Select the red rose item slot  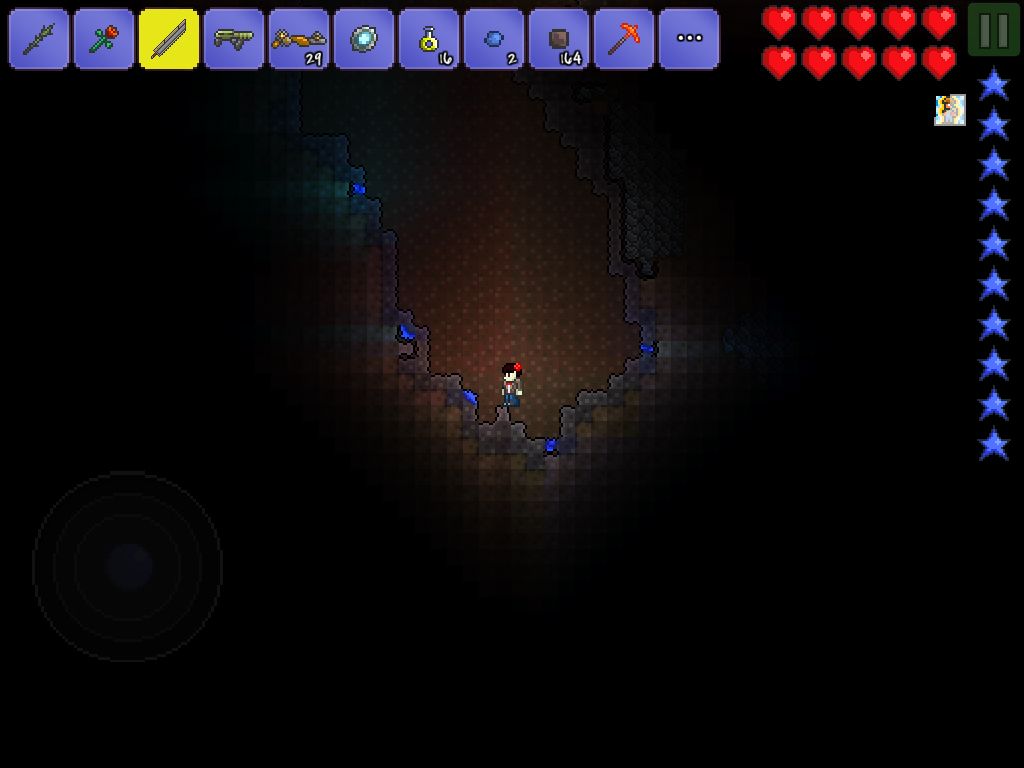click(x=104, y=39)
